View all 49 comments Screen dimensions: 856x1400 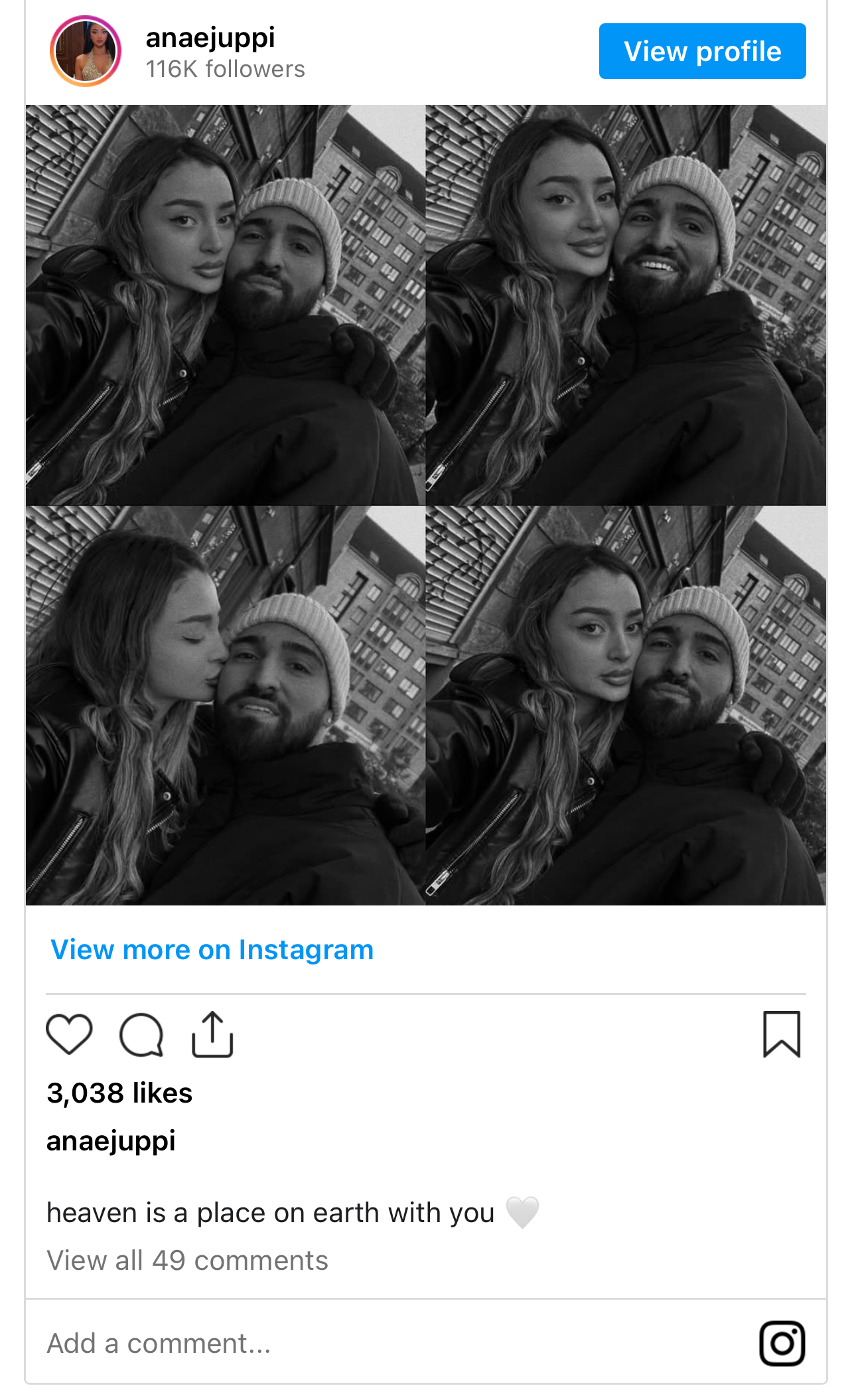point(187,1260)
